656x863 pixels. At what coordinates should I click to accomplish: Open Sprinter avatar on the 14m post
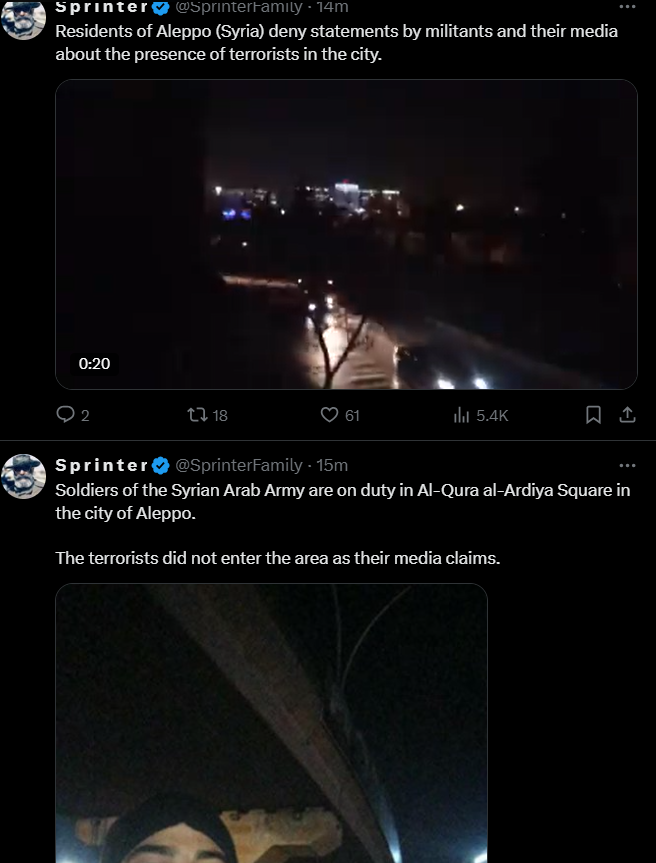[x=24, y=17]
